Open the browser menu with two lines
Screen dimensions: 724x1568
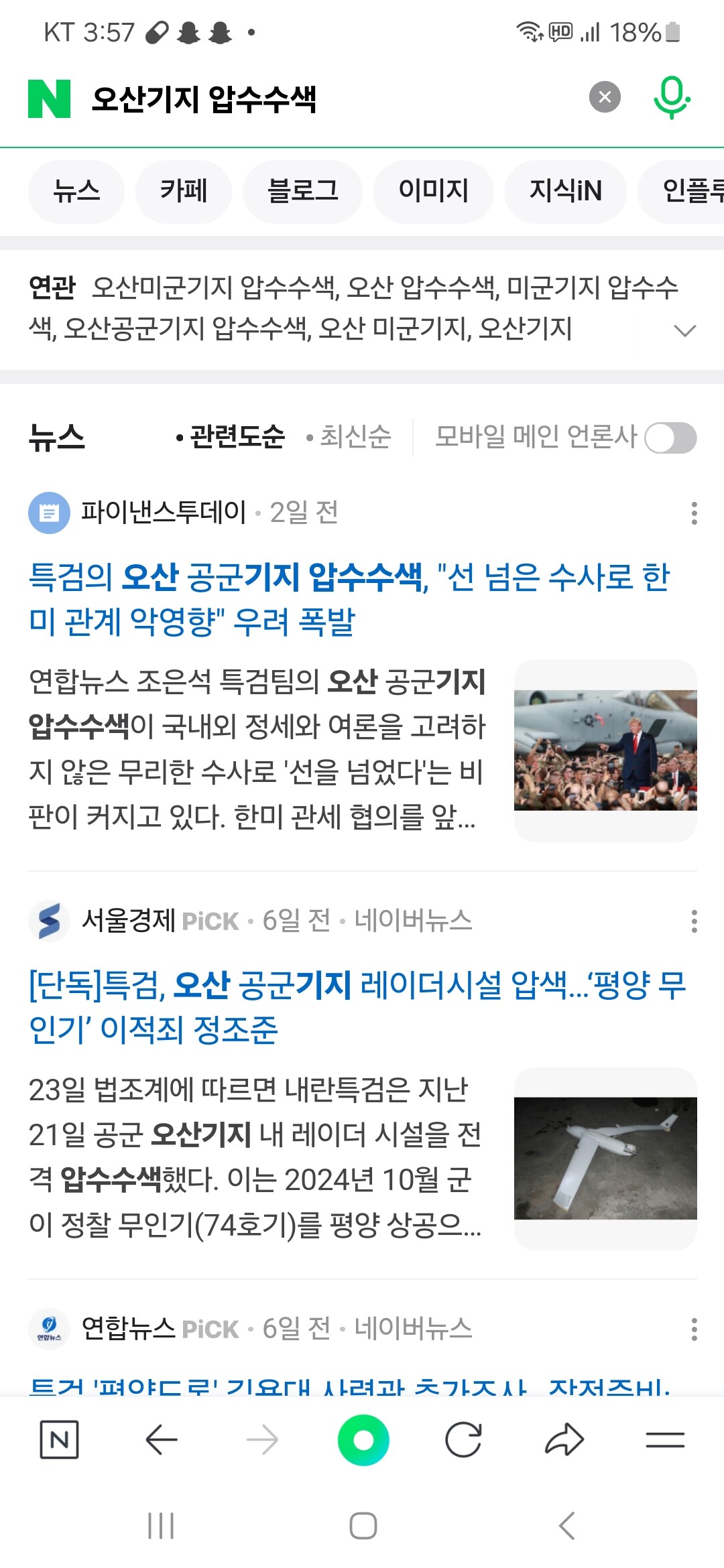click(665, 1439)
